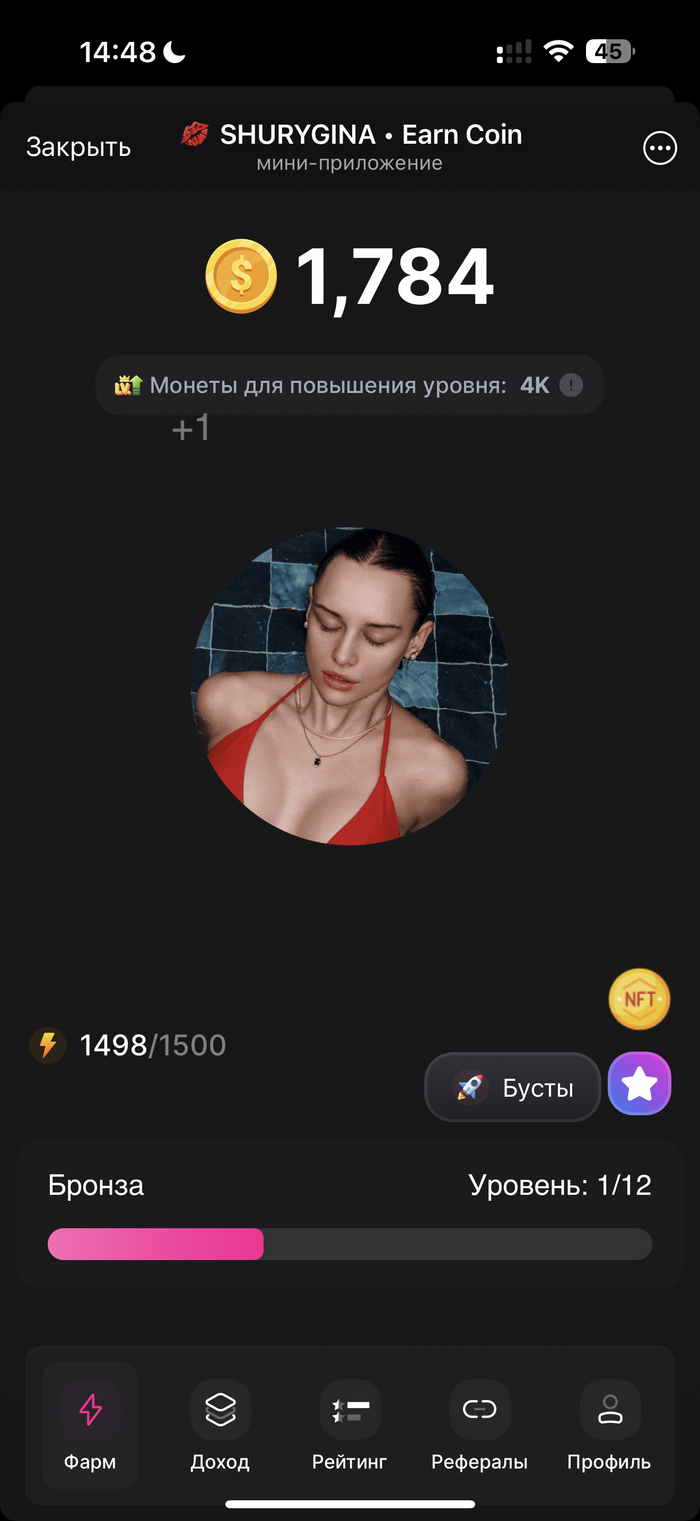Select the Профиль tab
Viewport: 700px width, 1521px height.
click(x=609, y=1425)
